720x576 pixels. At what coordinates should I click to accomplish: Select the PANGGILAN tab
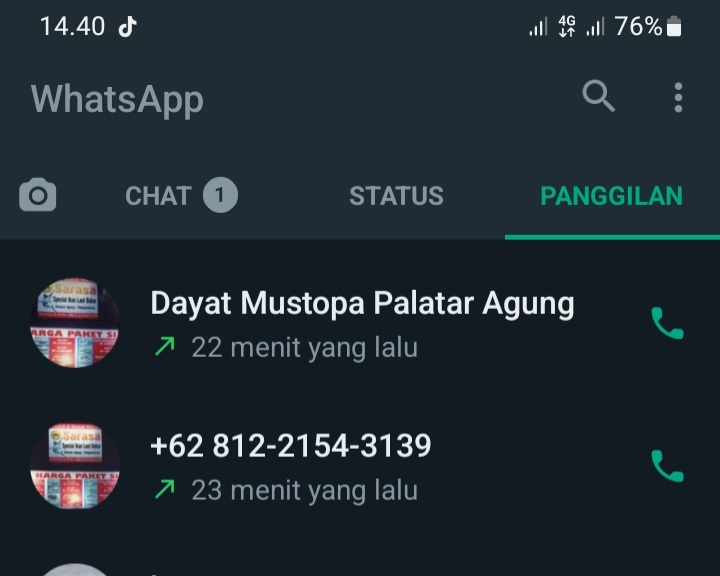(611, 195)
